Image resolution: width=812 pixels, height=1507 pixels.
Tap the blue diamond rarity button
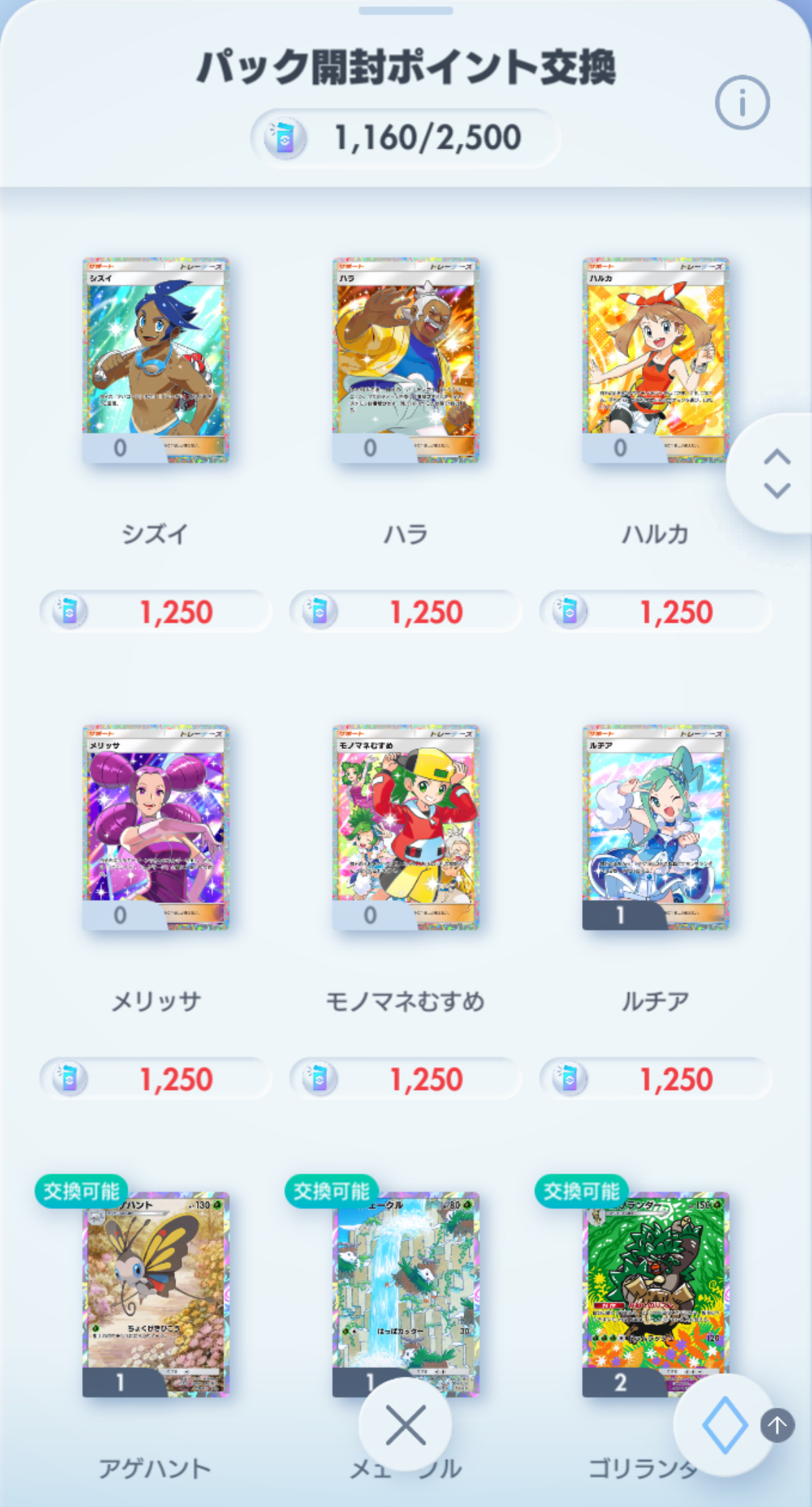[725, 1426]
